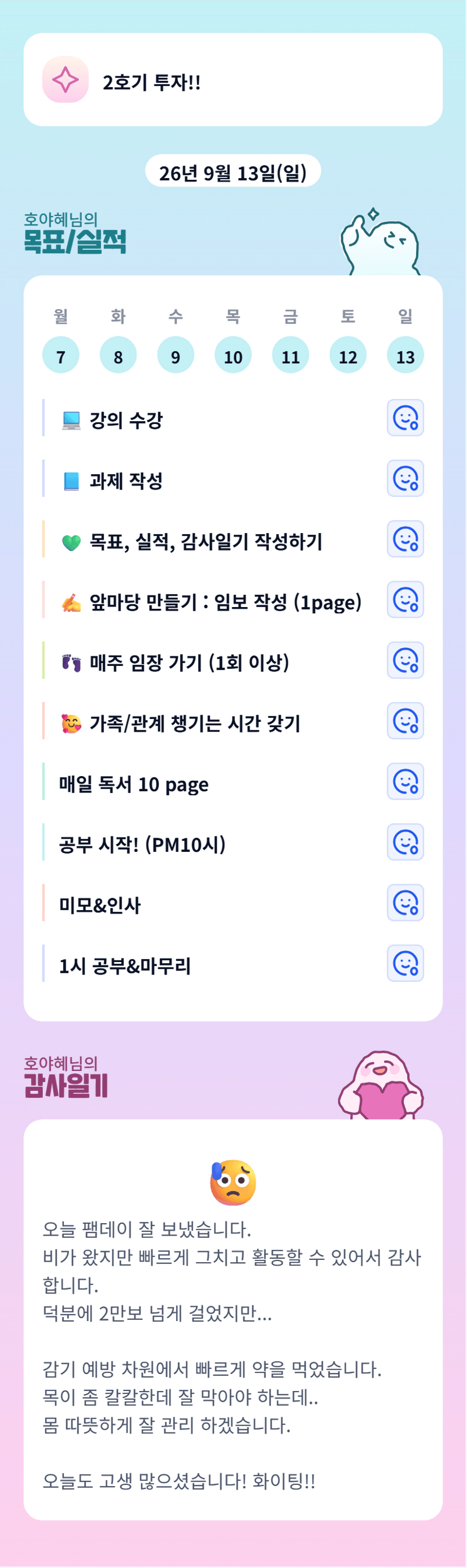
Task: Select Tuesday the 8th
Action: [118, 355]
